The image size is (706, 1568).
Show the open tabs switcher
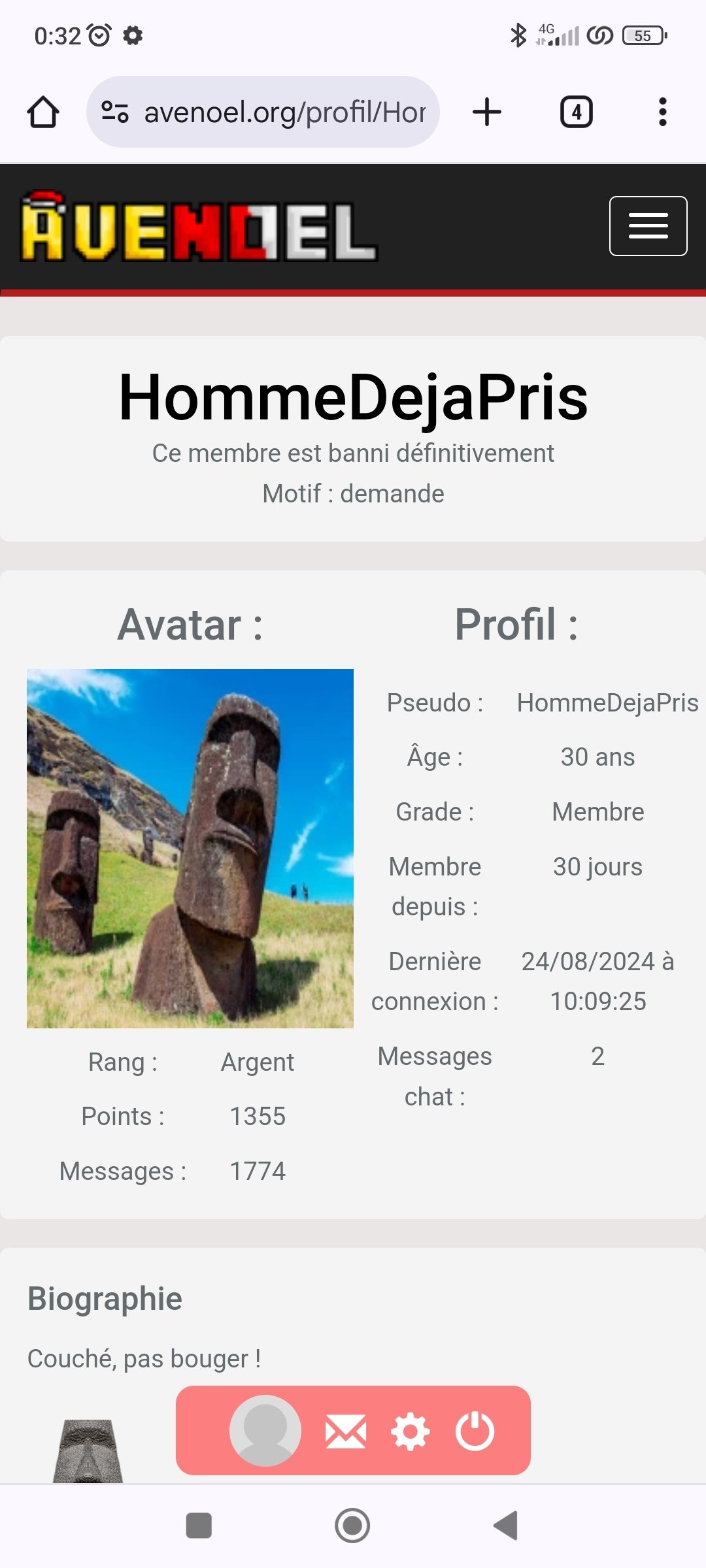[x=577, y=112]
